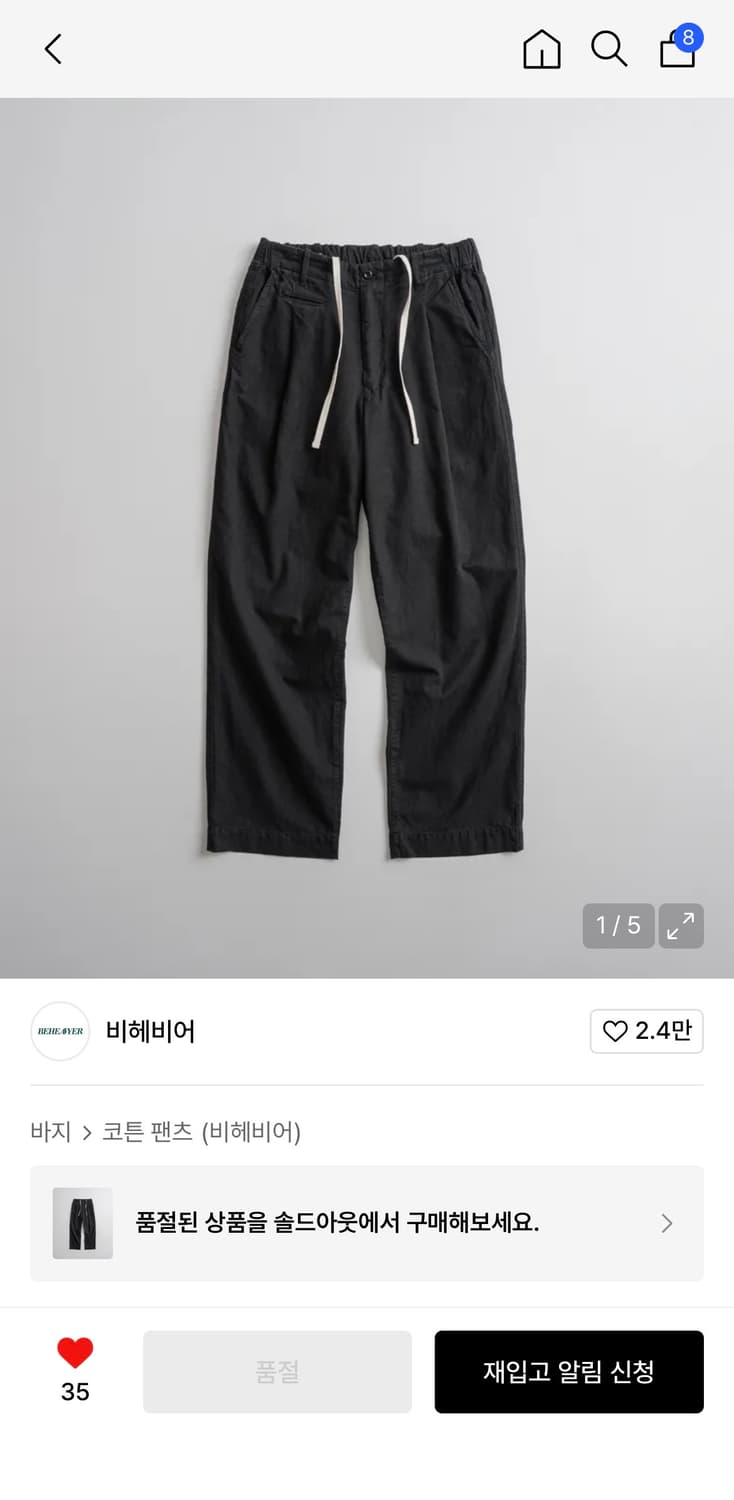Viewport: 734px width, 1500px height.
Task: Unlike the brand by tapping its heart
Action: click(x=617, y=1031)
